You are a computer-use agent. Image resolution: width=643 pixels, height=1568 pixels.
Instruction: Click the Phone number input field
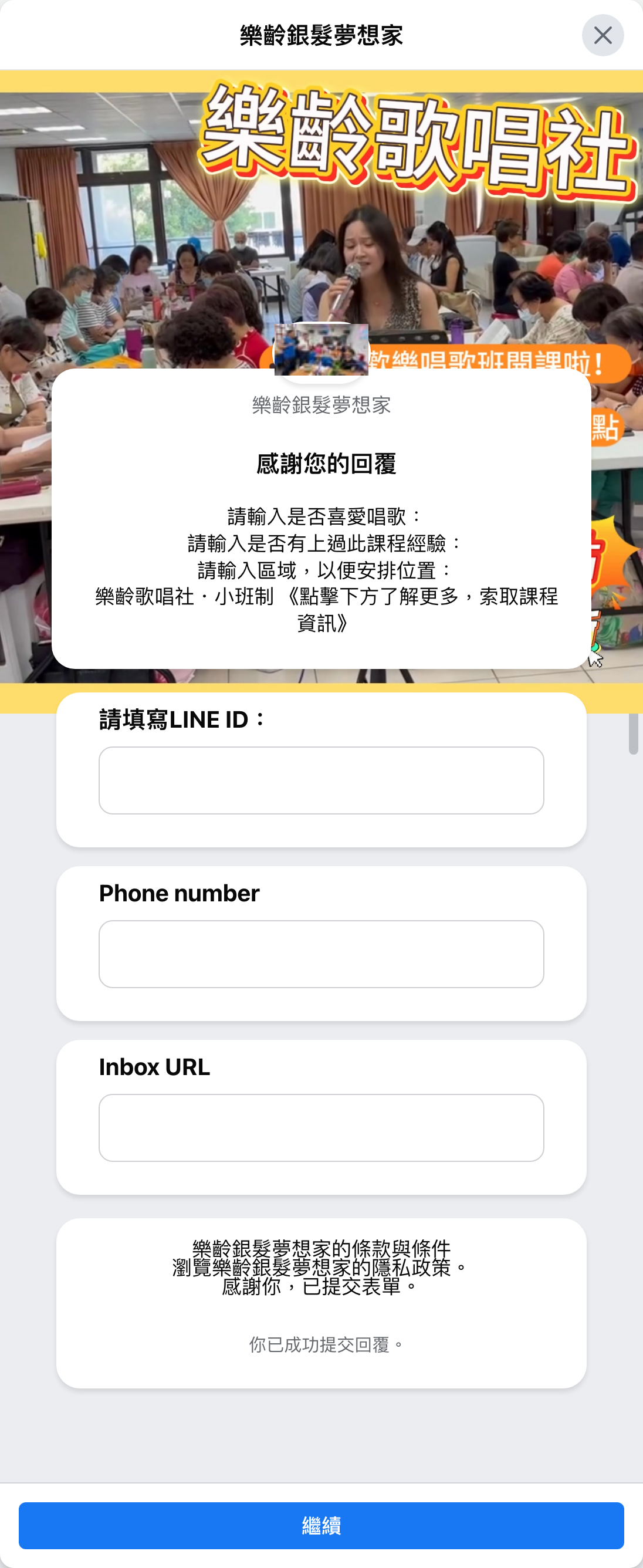coord(321,953)
